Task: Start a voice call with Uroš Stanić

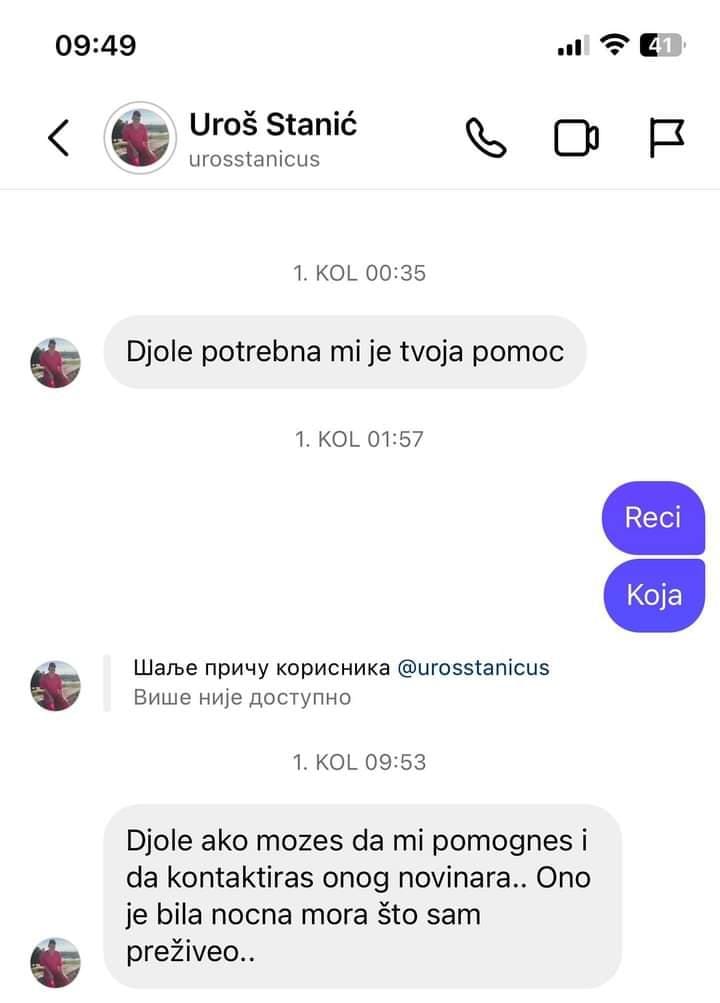Action: [x=486, y=138]
